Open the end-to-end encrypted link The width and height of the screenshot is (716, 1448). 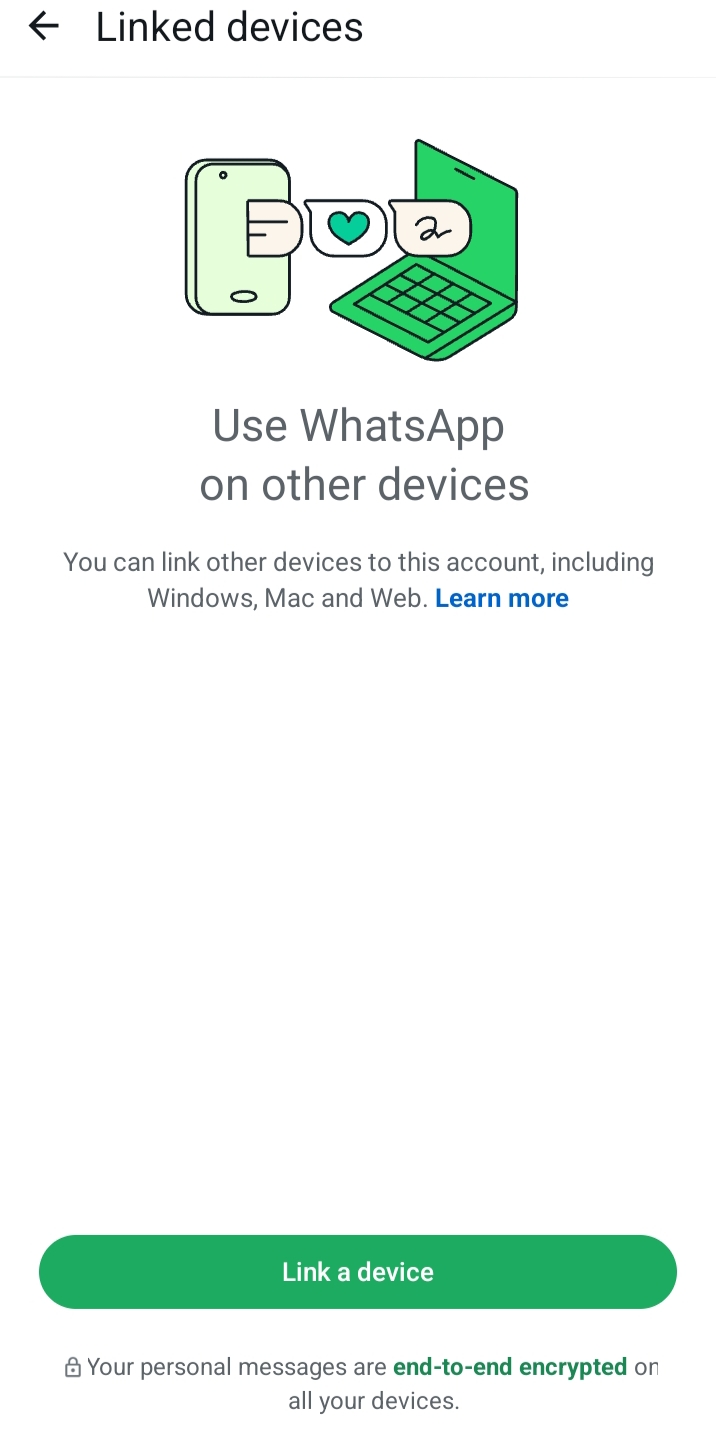(x=509, y=1366)
